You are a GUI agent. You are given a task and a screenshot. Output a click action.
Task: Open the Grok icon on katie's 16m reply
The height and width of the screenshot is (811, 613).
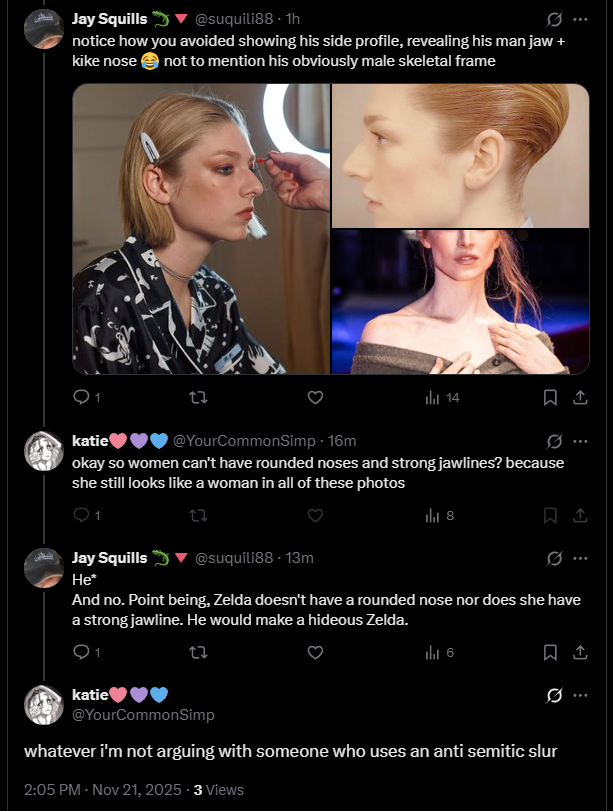pos(555,441)
